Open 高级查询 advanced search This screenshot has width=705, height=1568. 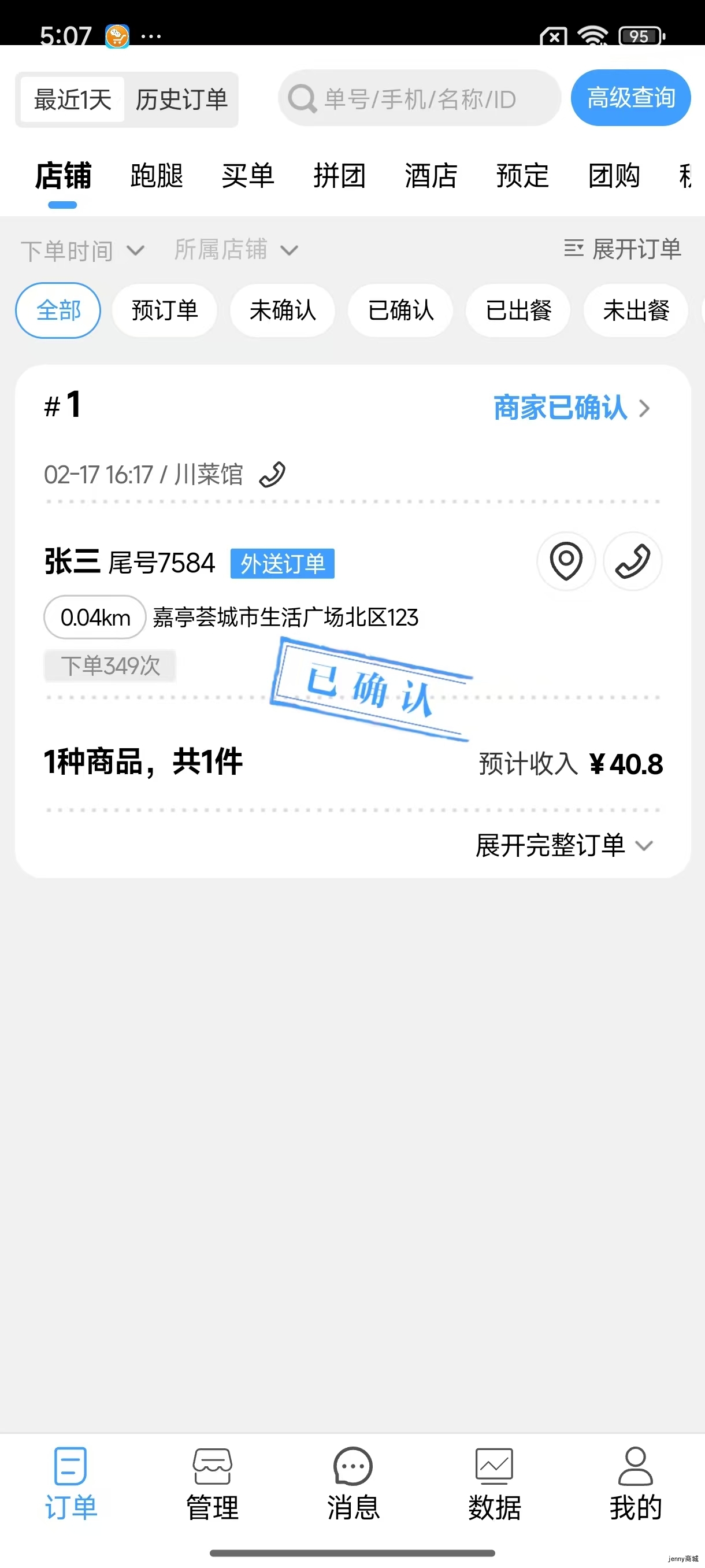(630, 98)
